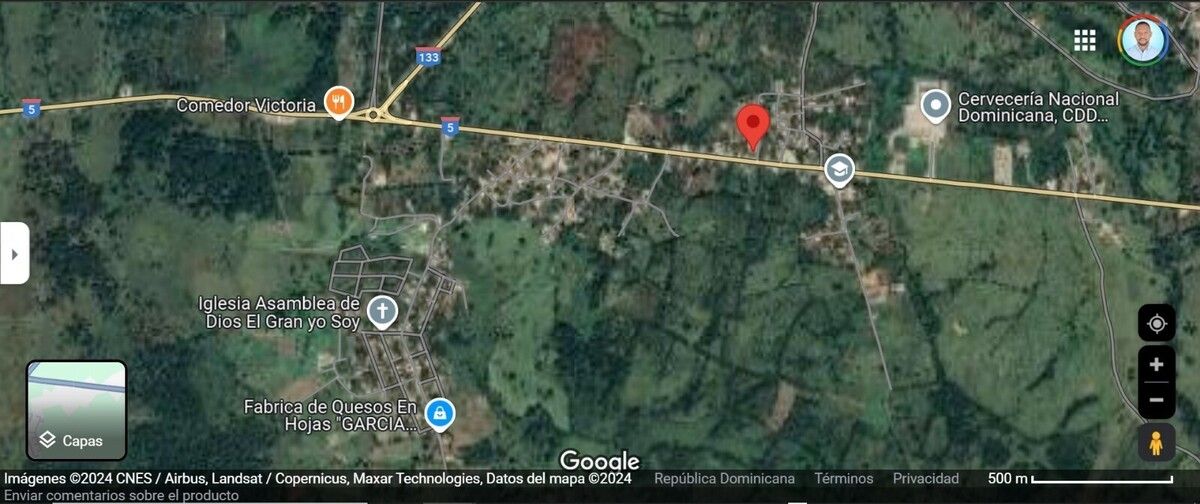Select Fabrica de Quesos En Hojas marker
The width and height of the screenshot is (1200, 504).
439,412
